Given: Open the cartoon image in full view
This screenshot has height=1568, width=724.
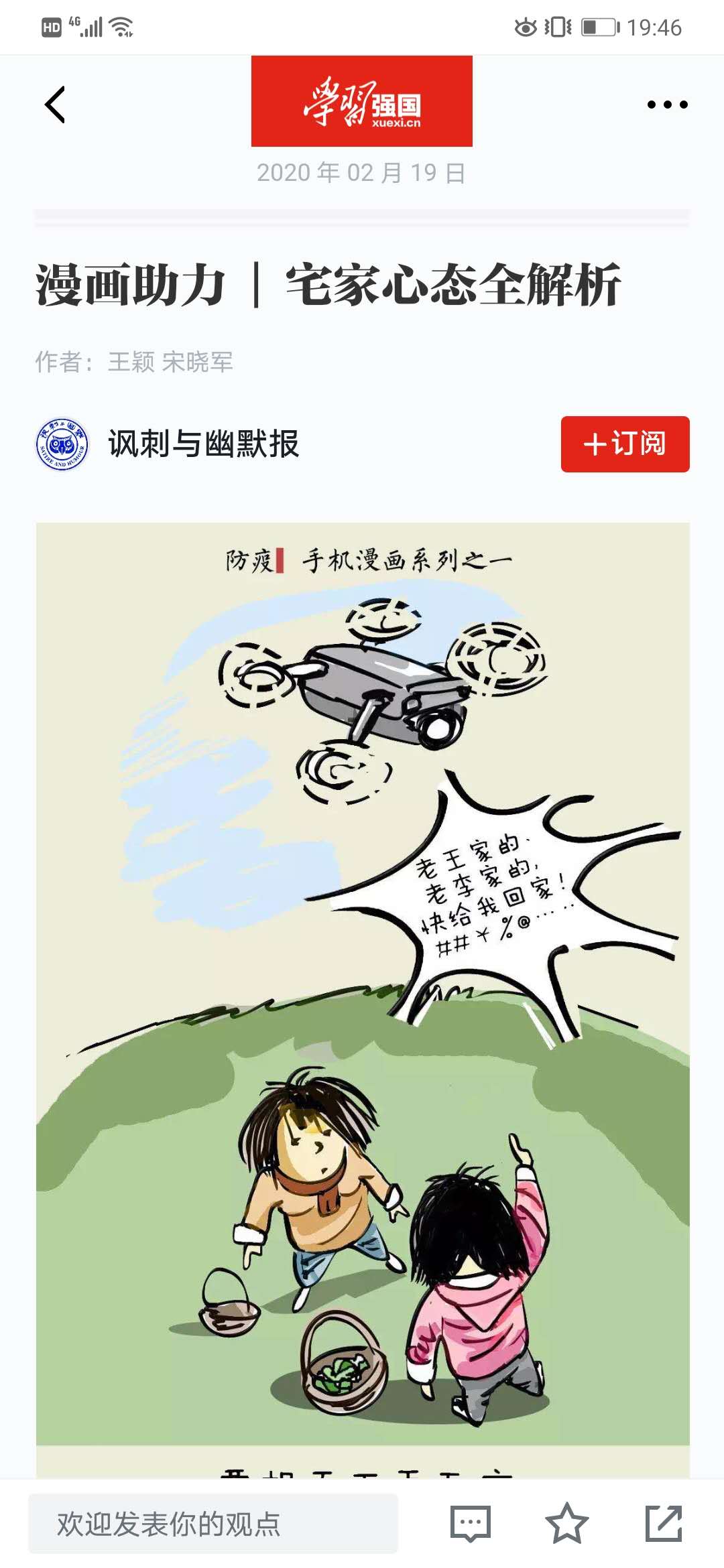Looking at the screenshot, I should tap(362, 985).
